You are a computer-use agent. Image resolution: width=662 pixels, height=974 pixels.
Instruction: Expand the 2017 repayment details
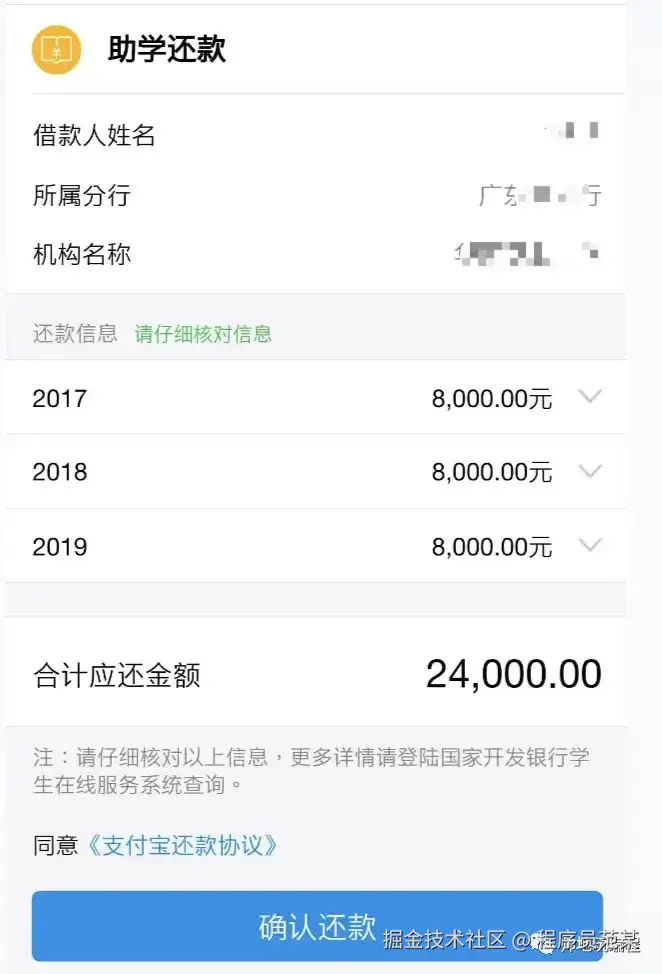pos(590,397)
